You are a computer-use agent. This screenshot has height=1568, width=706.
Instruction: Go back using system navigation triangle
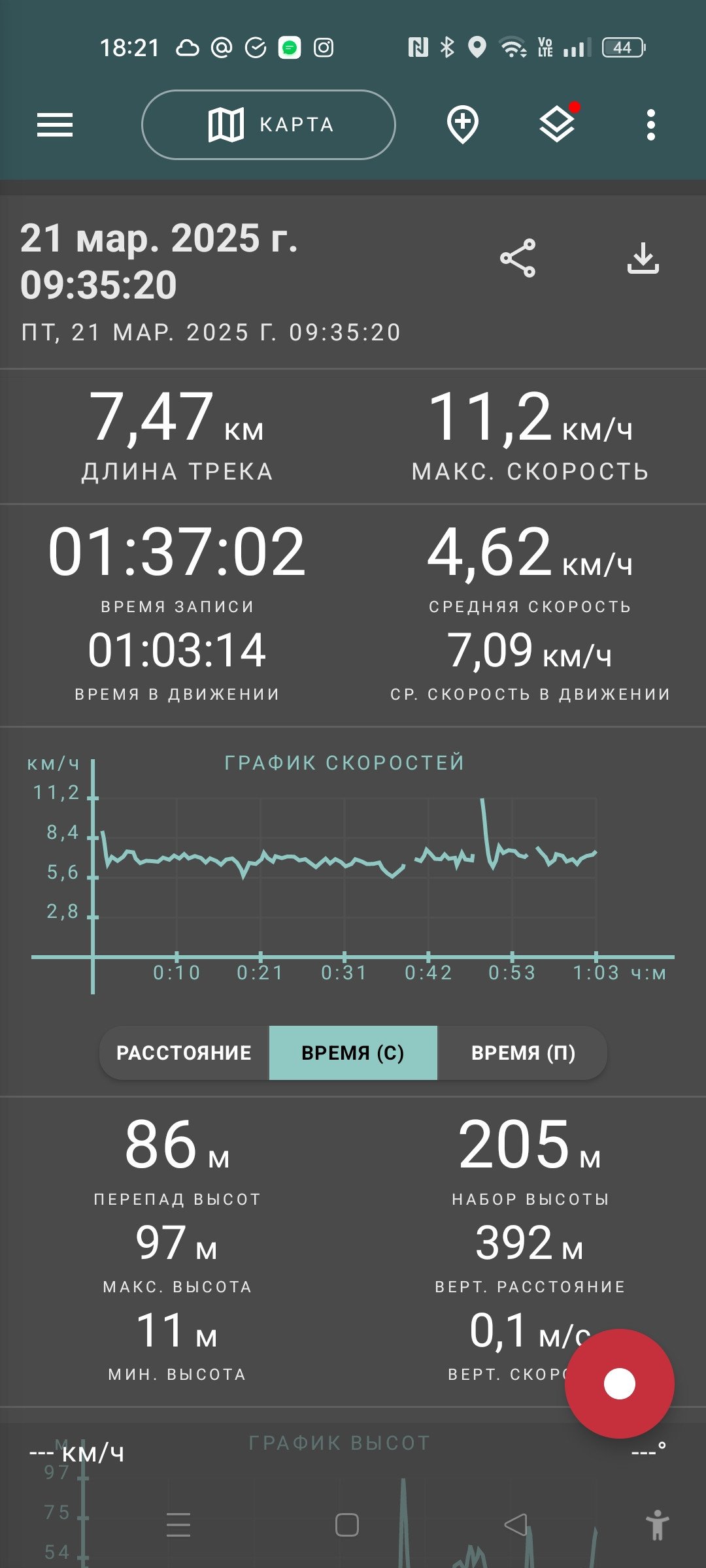point(516,1525)
